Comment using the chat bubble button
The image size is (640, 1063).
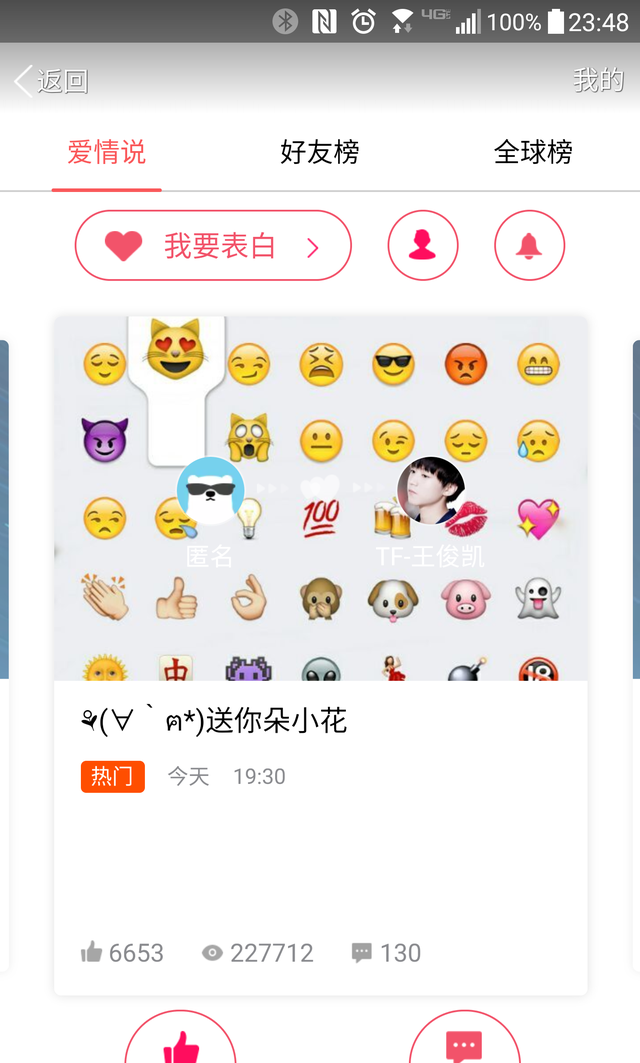pos(464,1042)
